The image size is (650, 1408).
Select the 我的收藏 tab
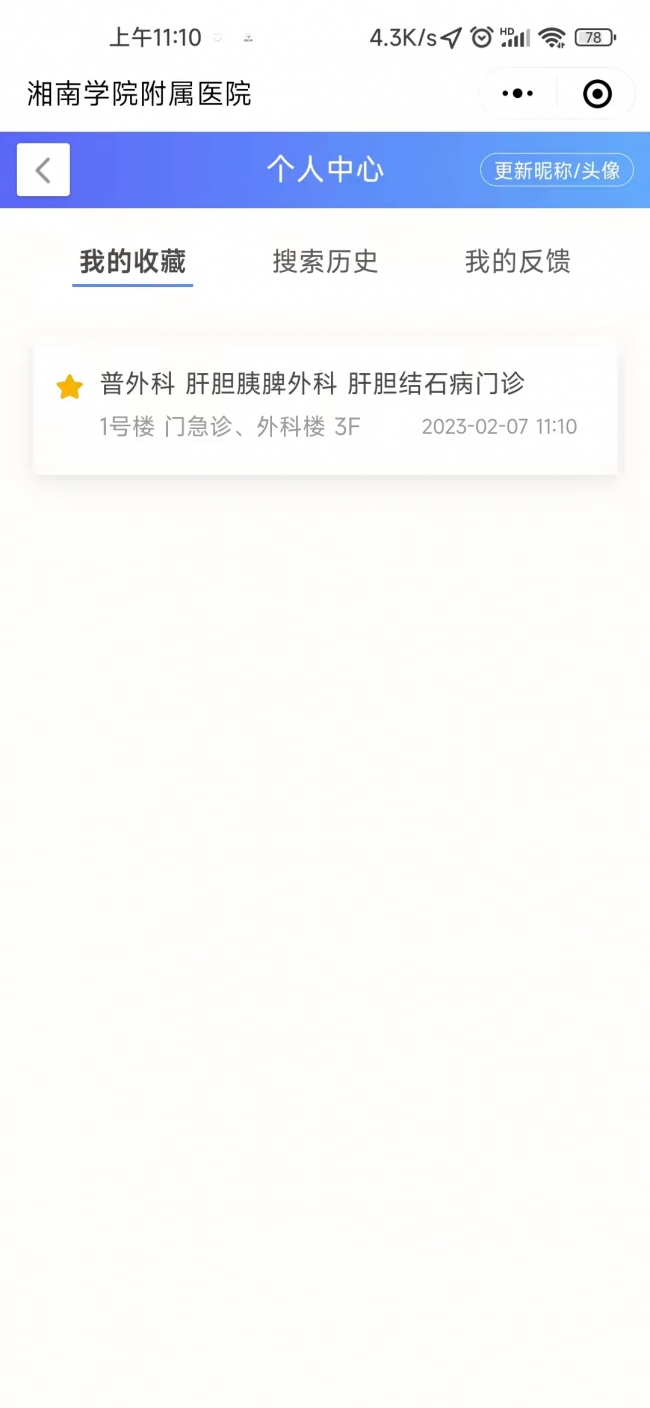pyautogui.click(x=133, y=262)
